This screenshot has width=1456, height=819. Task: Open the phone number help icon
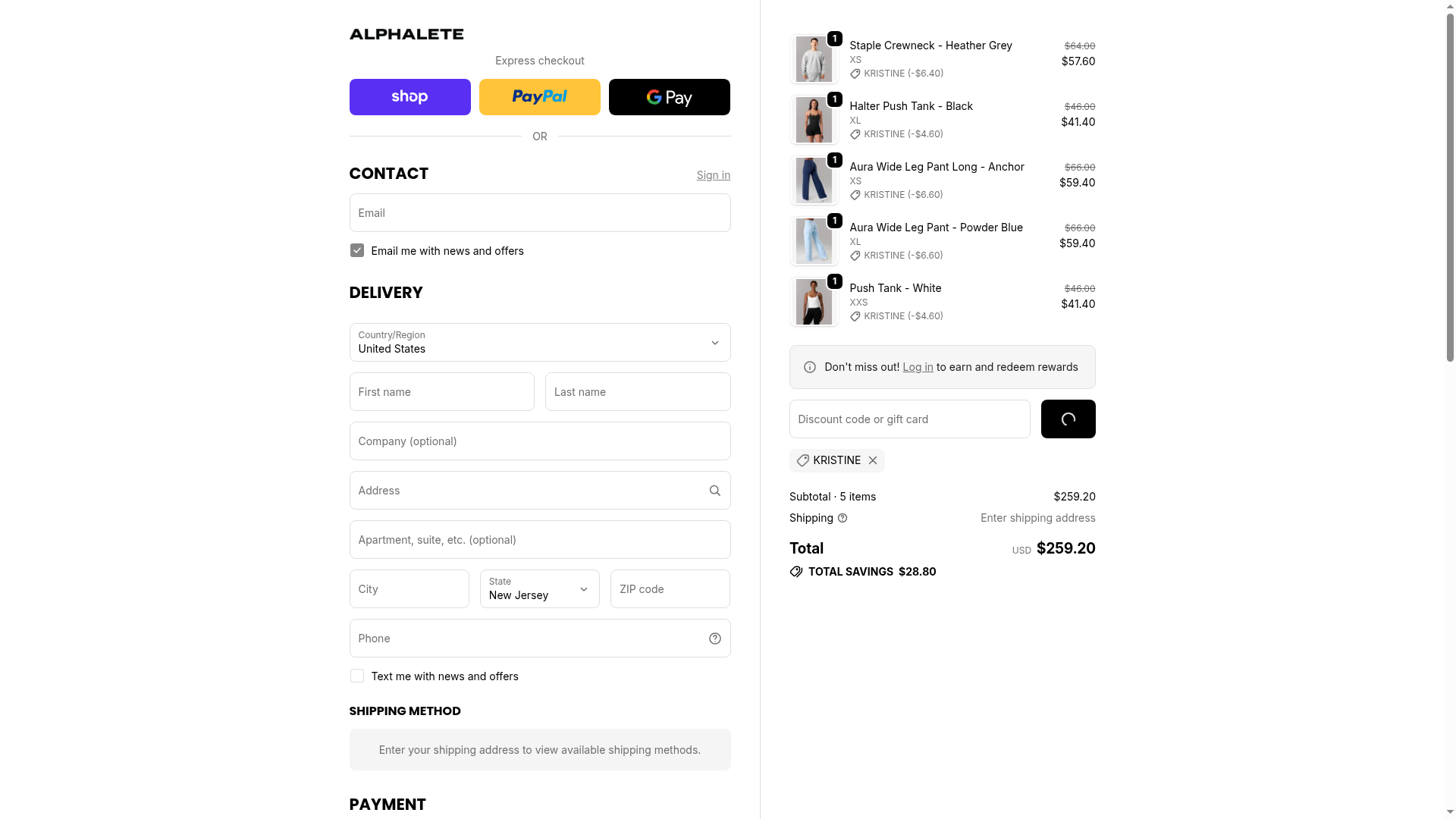tap(714, 639)
